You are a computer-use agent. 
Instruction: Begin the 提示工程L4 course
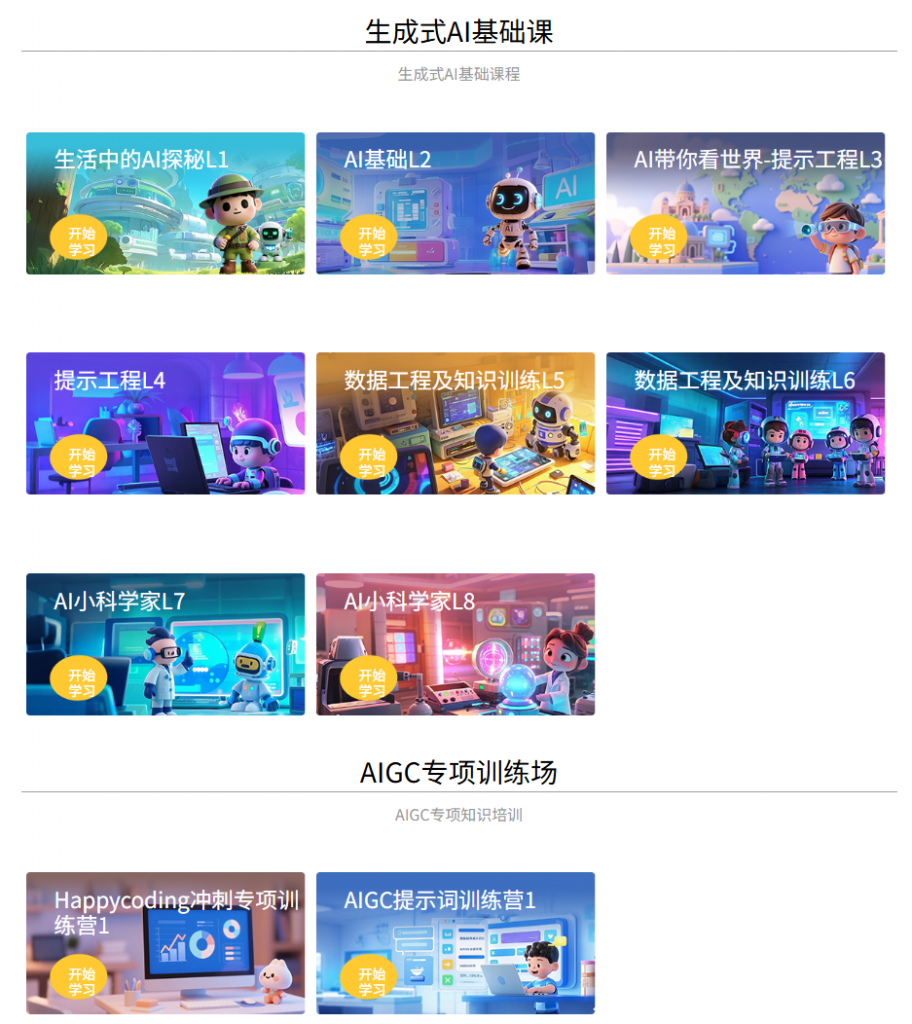coord(81,461)
